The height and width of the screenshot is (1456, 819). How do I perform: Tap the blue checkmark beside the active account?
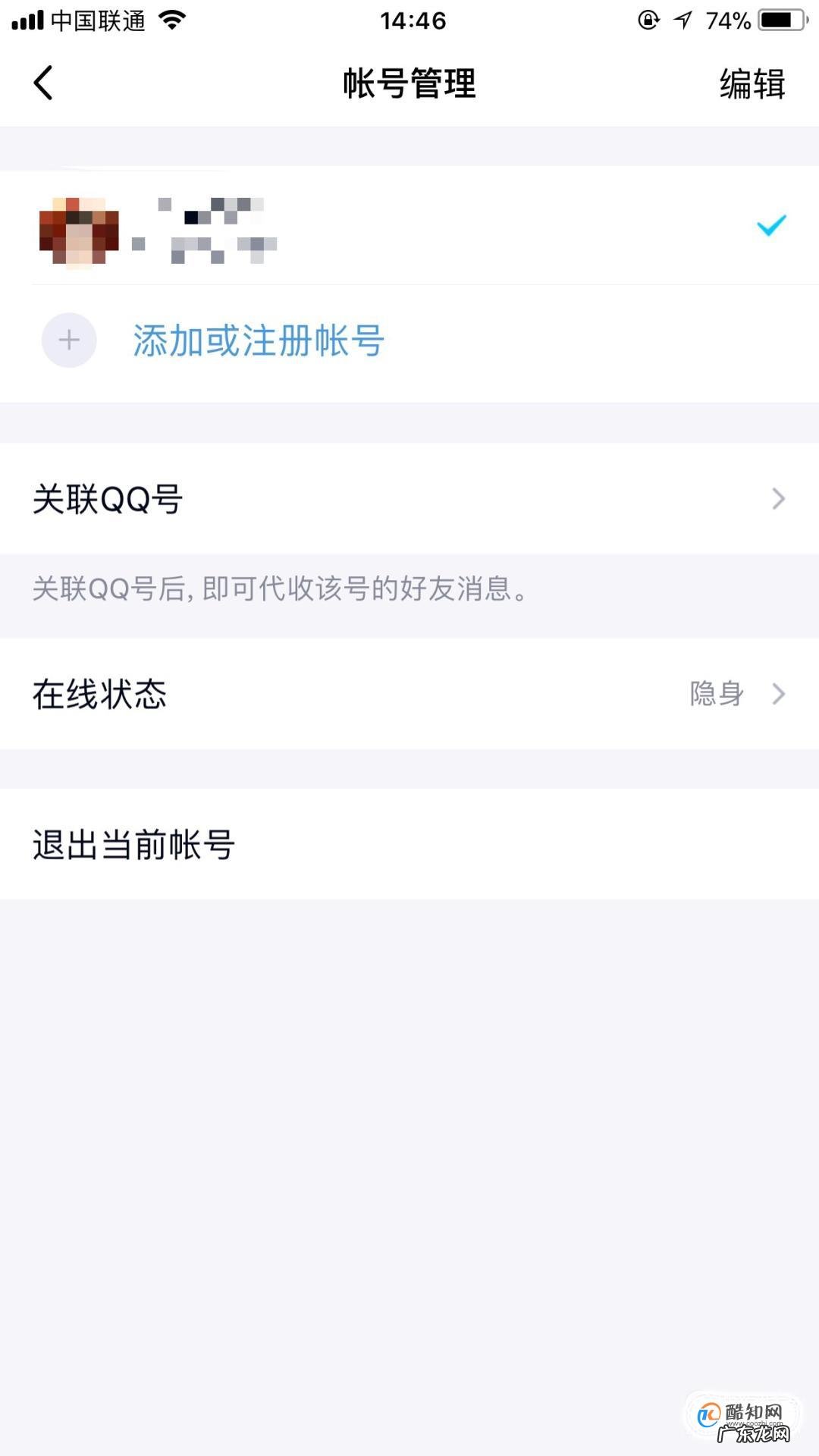coord(772,224)
